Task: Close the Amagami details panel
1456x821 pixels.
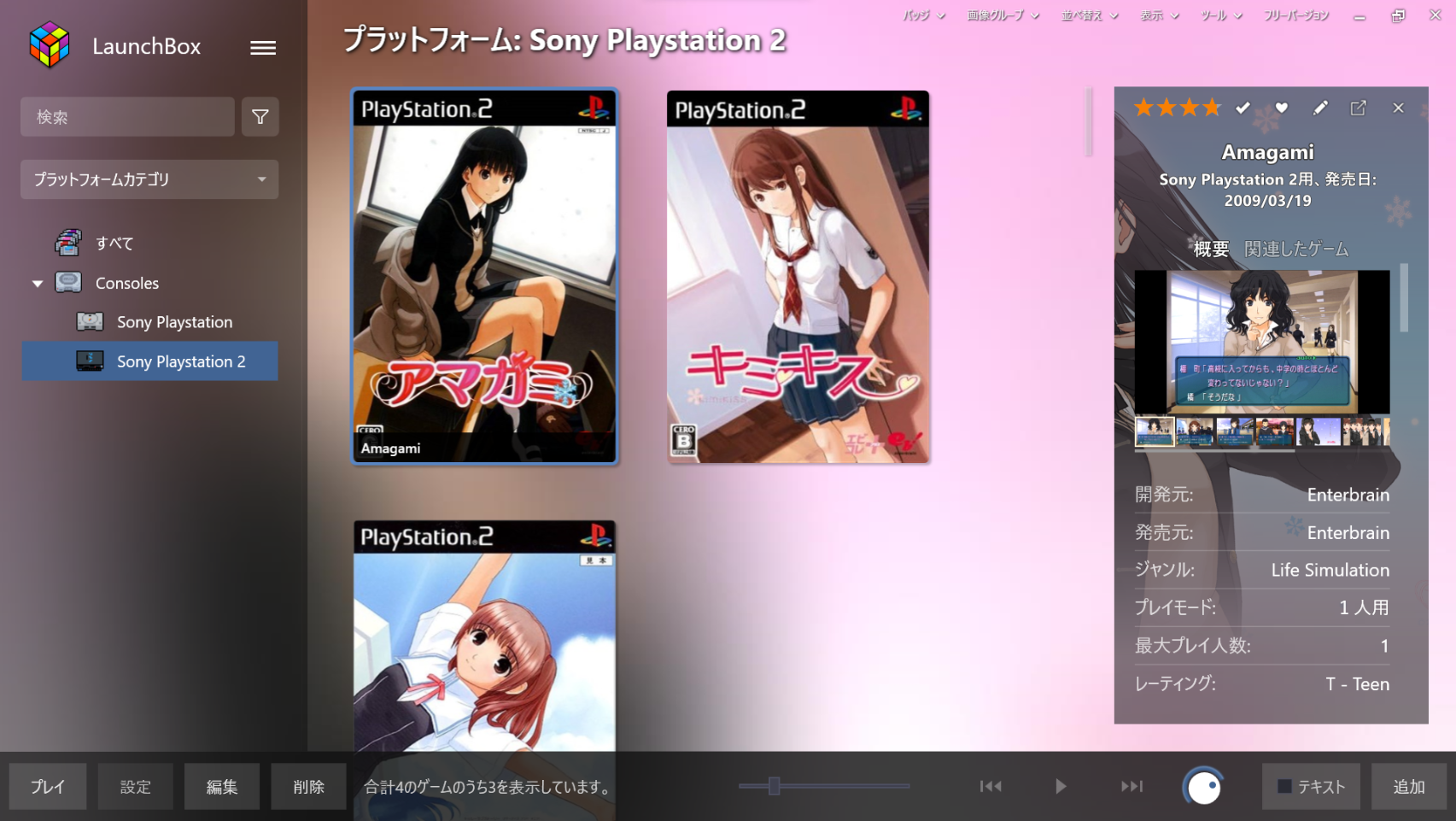Action: pos(1398,108)
